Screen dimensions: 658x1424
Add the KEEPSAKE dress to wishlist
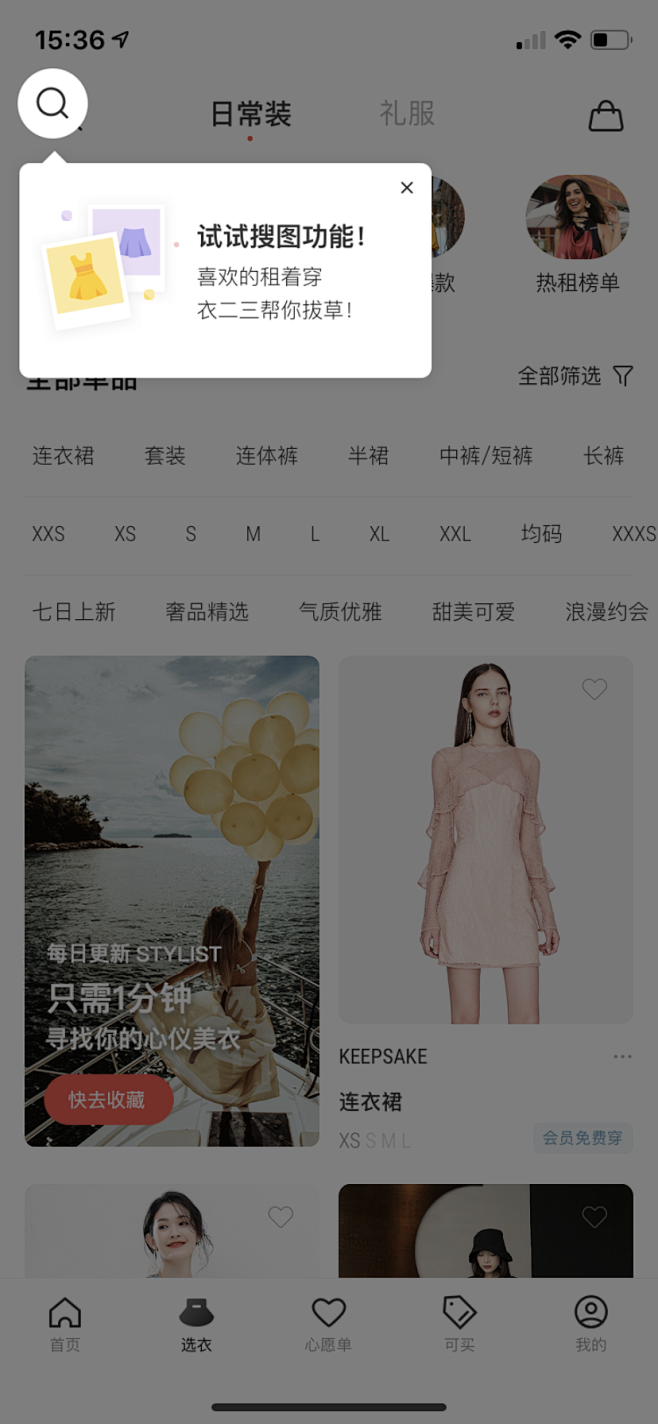[595, 689]
